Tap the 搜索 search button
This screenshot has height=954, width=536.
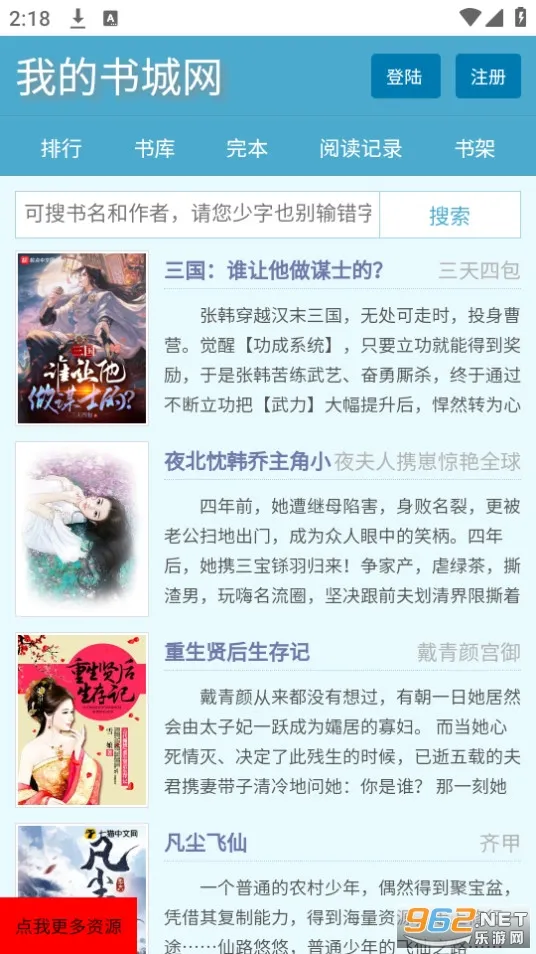450,215
